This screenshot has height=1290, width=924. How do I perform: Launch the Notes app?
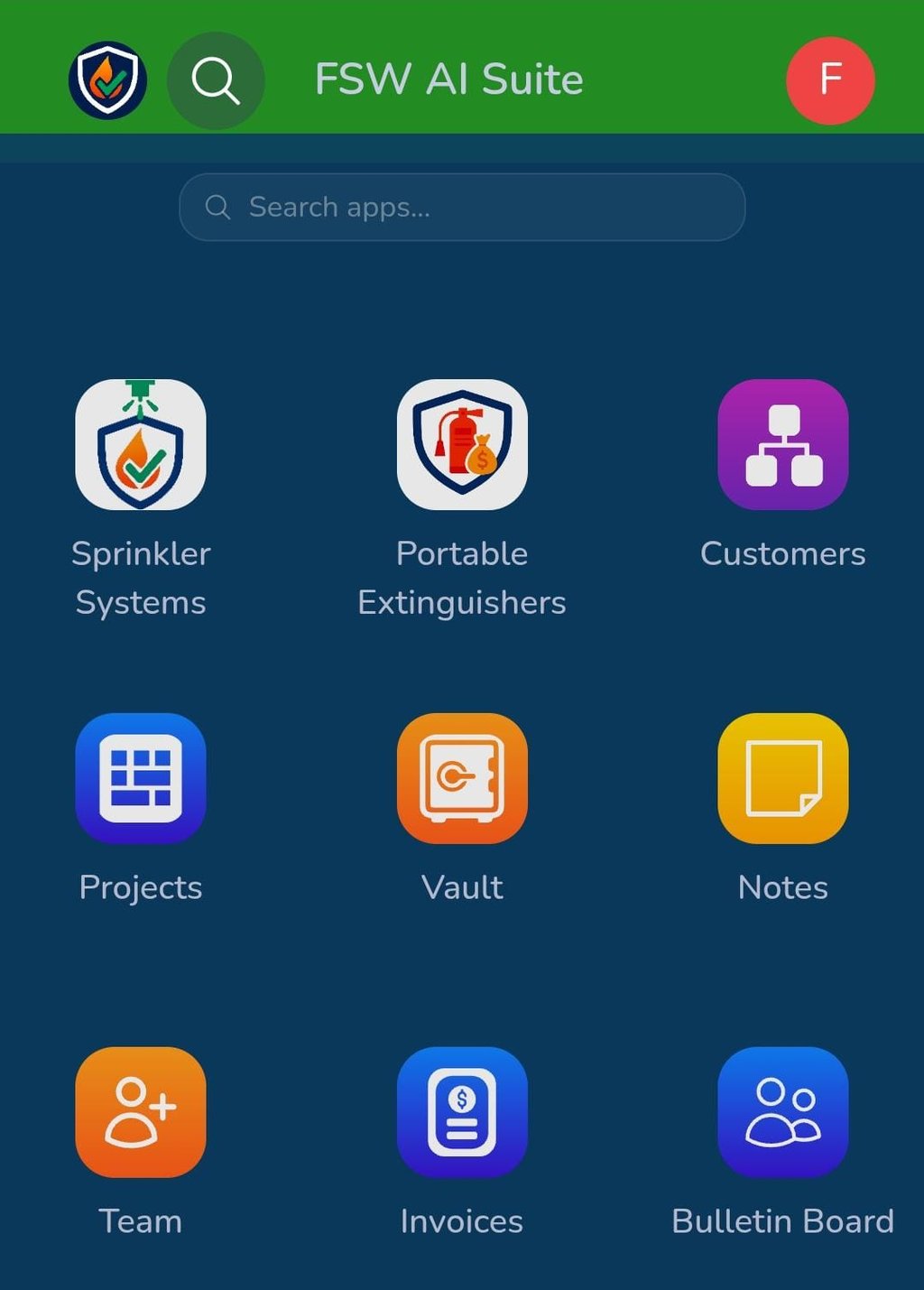point(782,778)
